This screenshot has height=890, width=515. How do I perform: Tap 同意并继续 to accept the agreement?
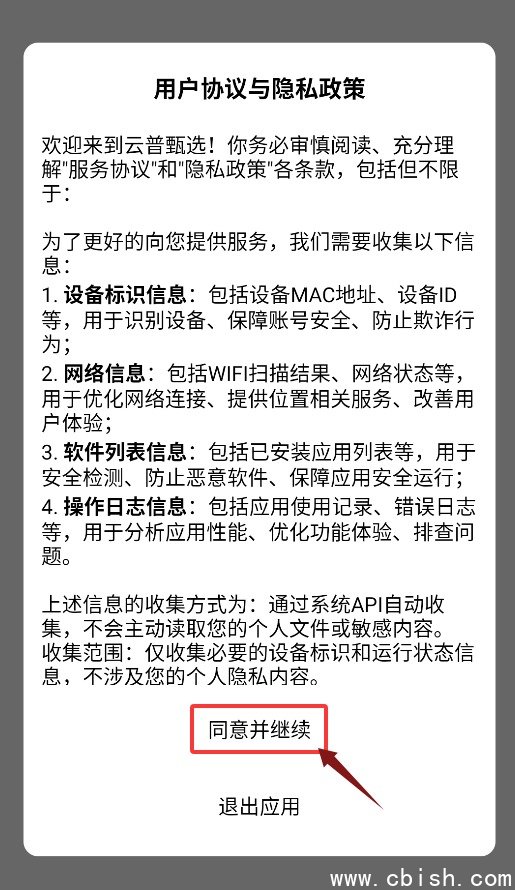click(259, 729)
